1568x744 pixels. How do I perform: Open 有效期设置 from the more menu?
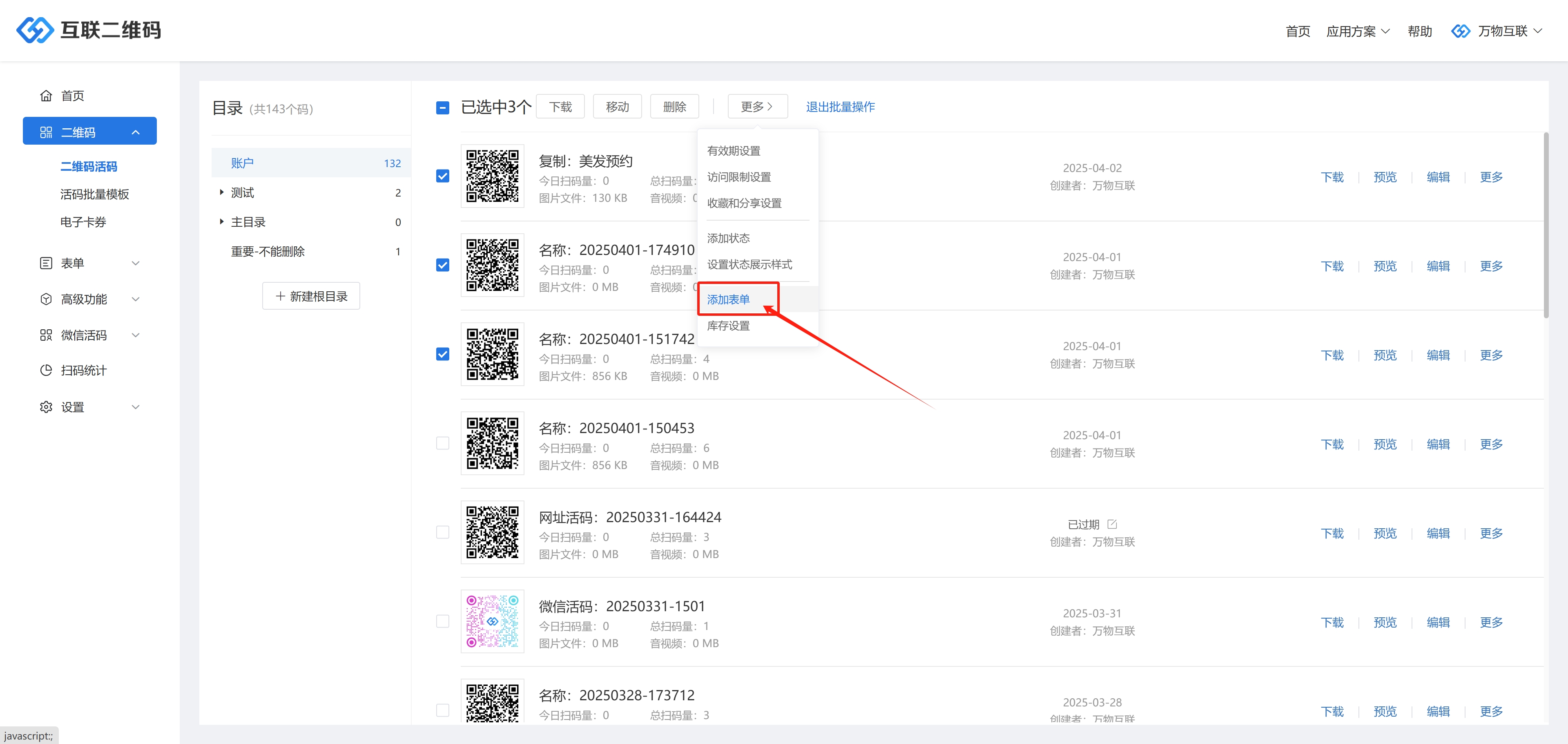[734, 151]
